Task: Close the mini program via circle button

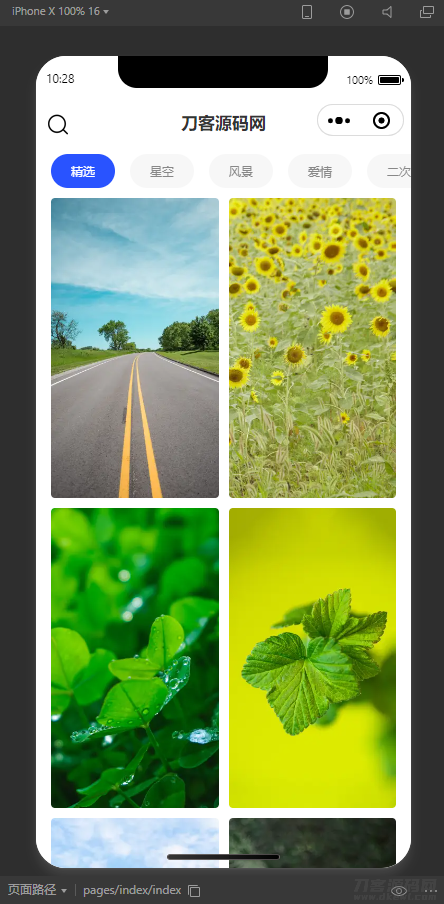Action: point(382,120)
